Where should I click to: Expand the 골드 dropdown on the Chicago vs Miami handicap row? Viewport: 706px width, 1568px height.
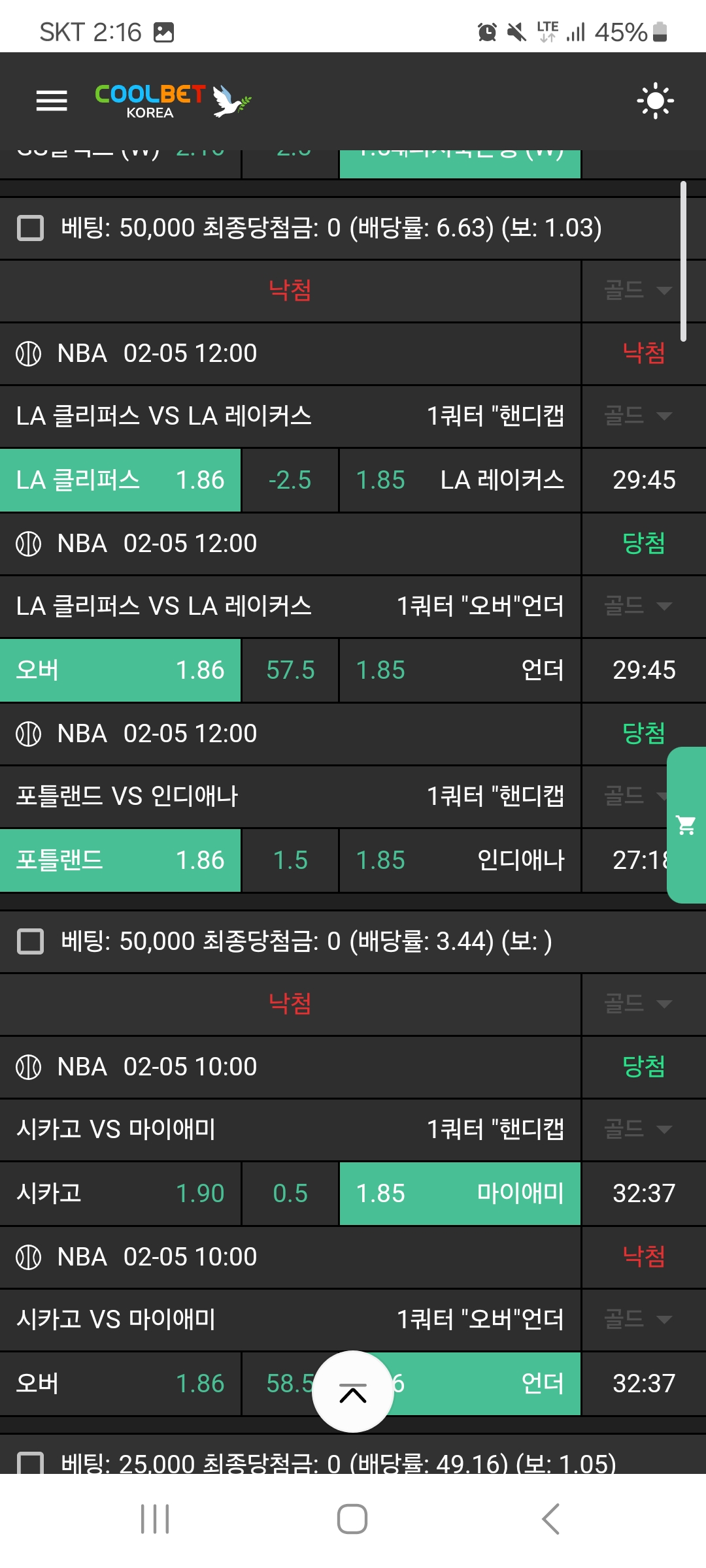coord(638,1129)
